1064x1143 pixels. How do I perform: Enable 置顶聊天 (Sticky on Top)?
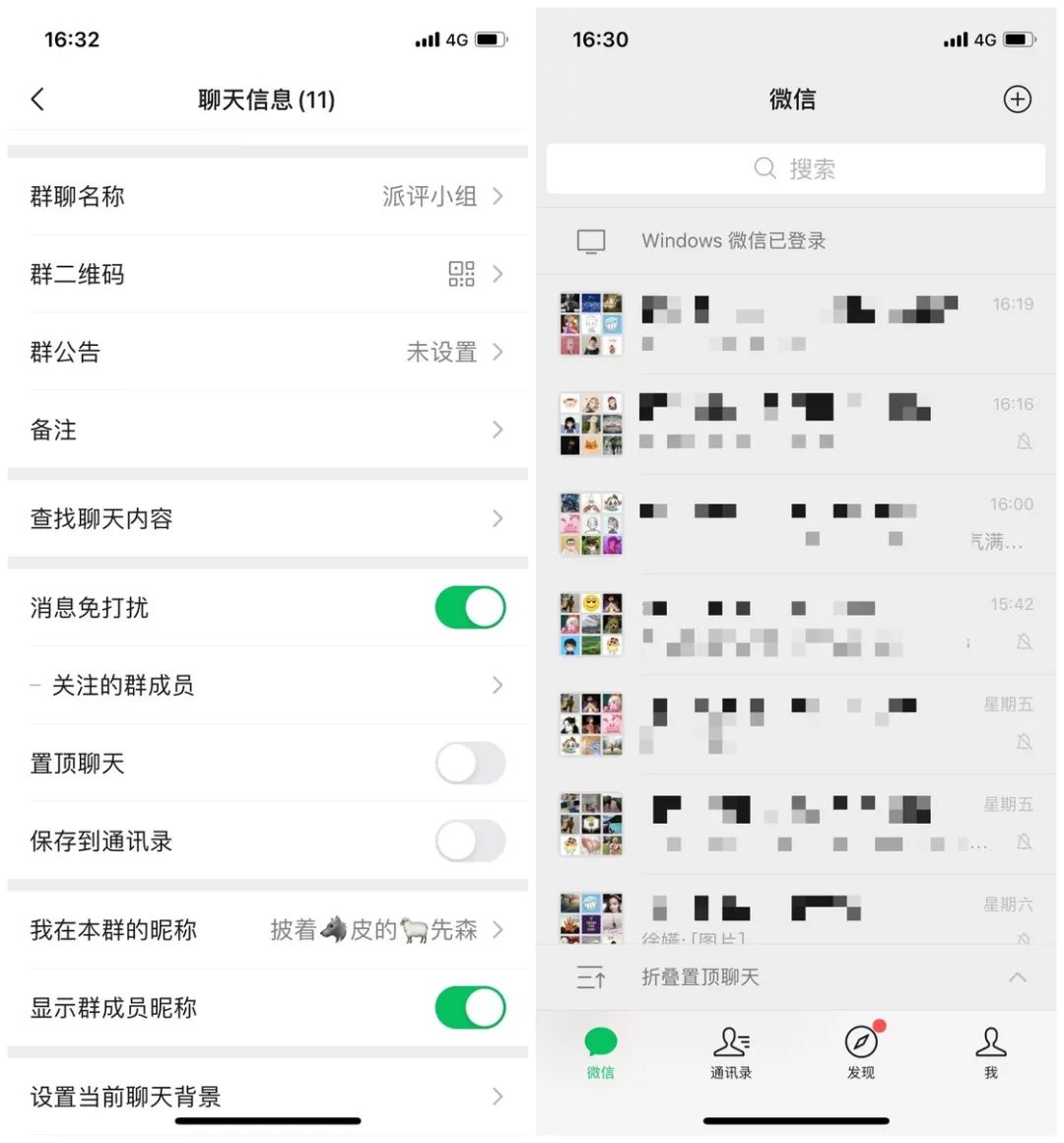(x=470, y=764)
